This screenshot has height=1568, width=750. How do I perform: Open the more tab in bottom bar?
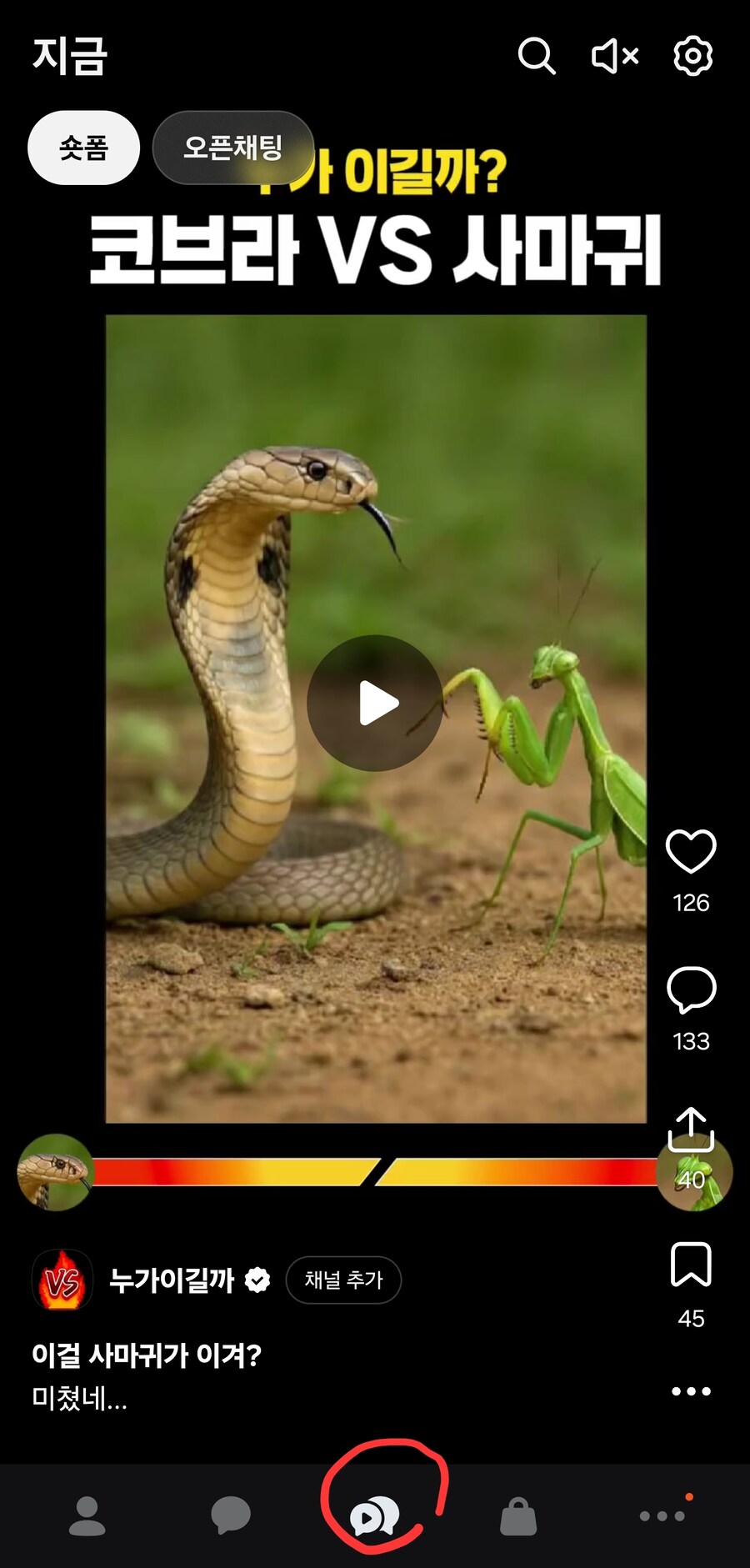[662, 1516]
